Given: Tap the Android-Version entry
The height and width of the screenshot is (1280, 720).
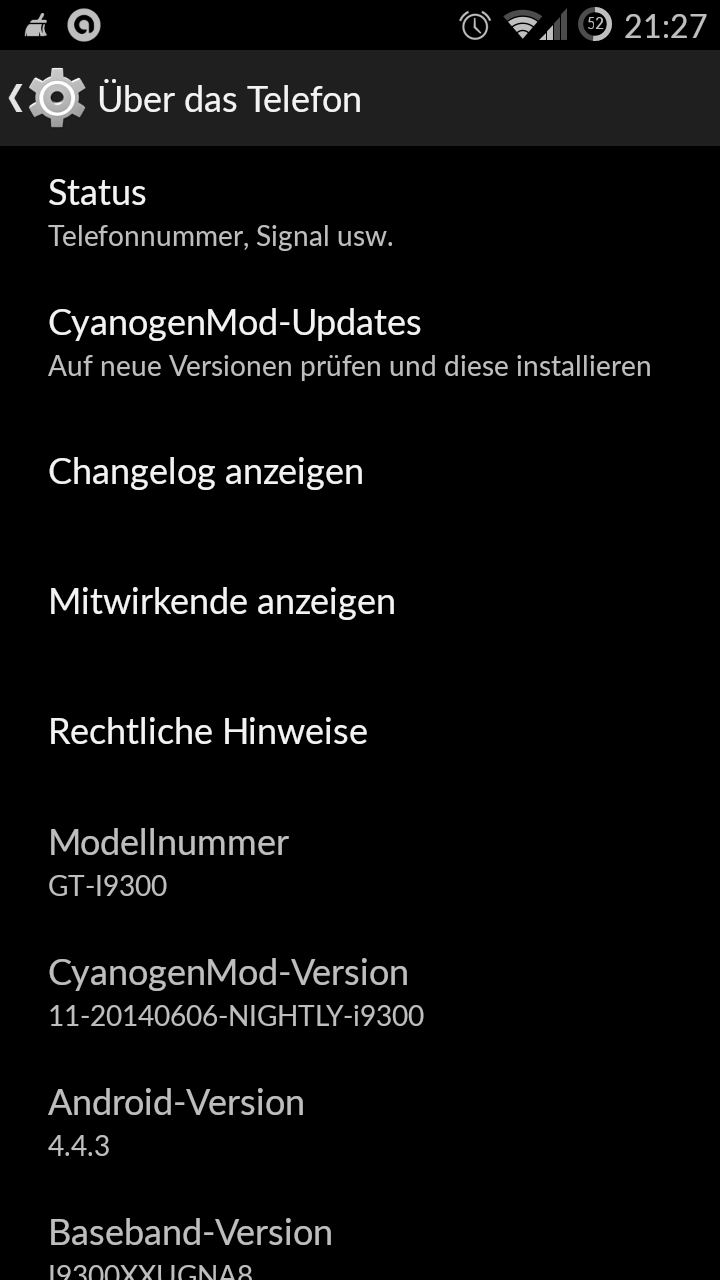Looking at the screenshot, I should (360, 1122).
